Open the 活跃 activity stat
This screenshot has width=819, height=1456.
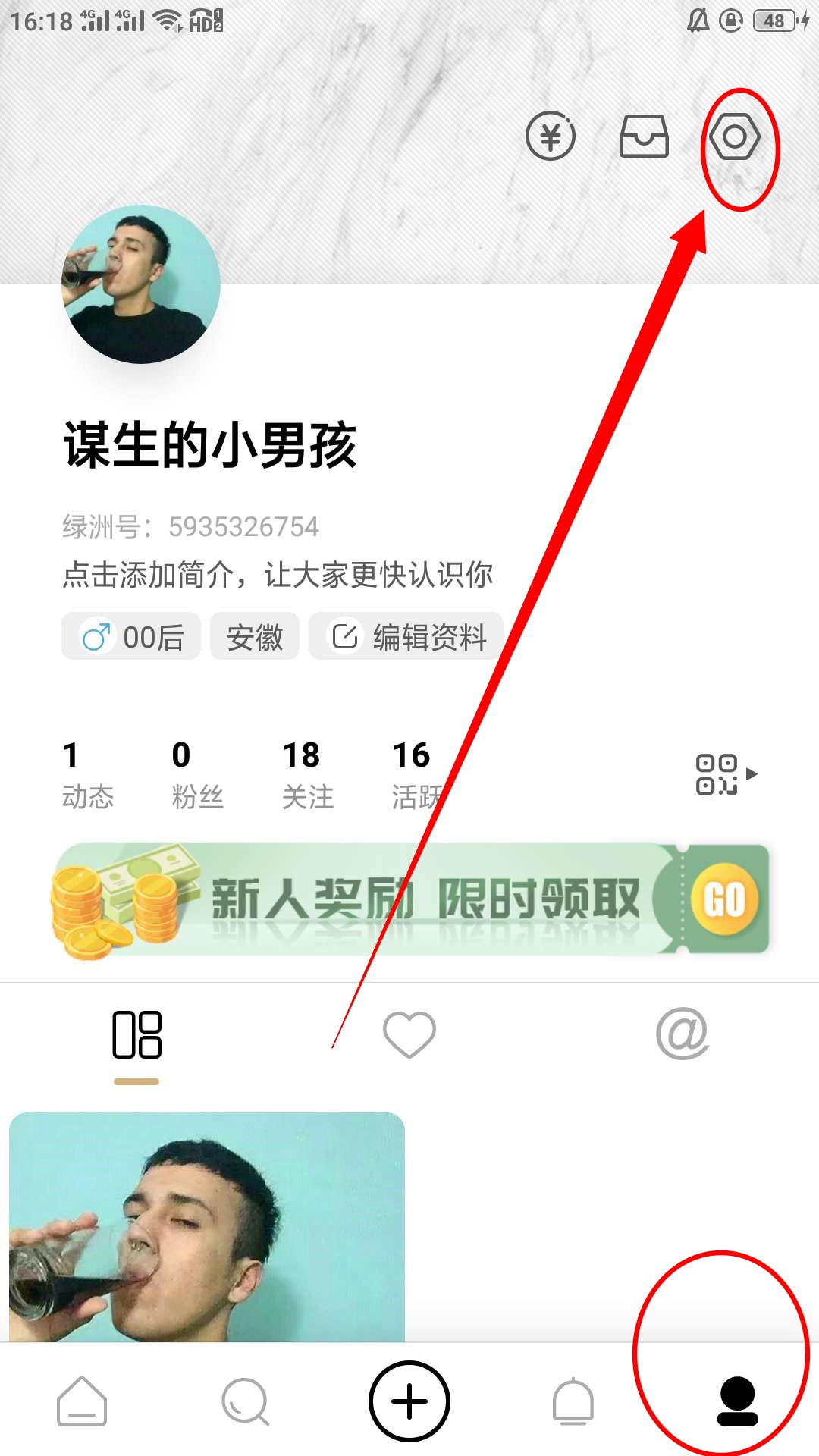point(413,775)
